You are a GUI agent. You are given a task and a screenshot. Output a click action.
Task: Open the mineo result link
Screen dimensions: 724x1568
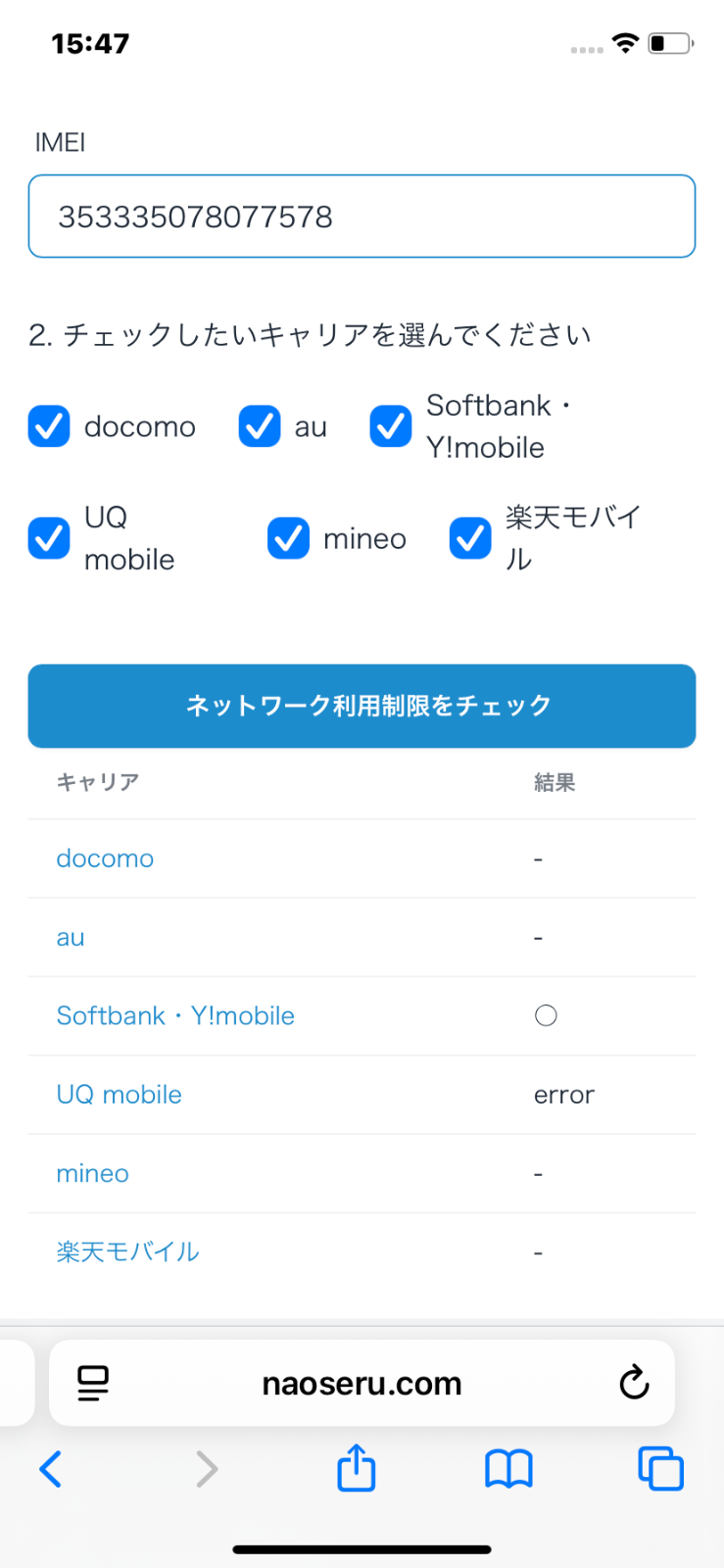pyautogui.click(x=92, y=1173)
